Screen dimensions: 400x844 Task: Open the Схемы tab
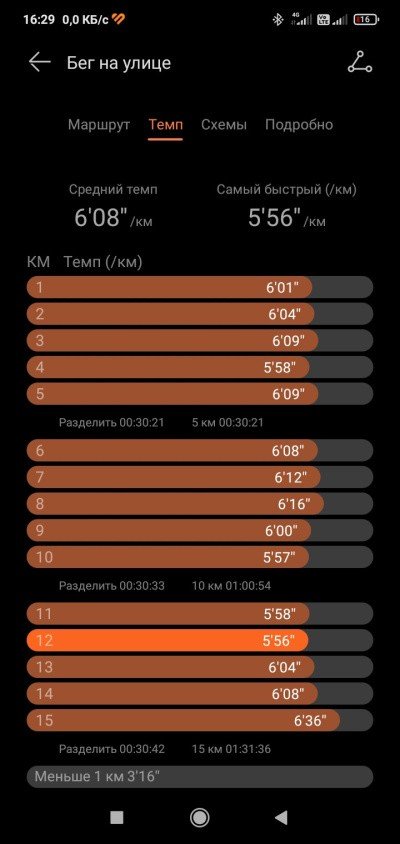coord(224,125)
